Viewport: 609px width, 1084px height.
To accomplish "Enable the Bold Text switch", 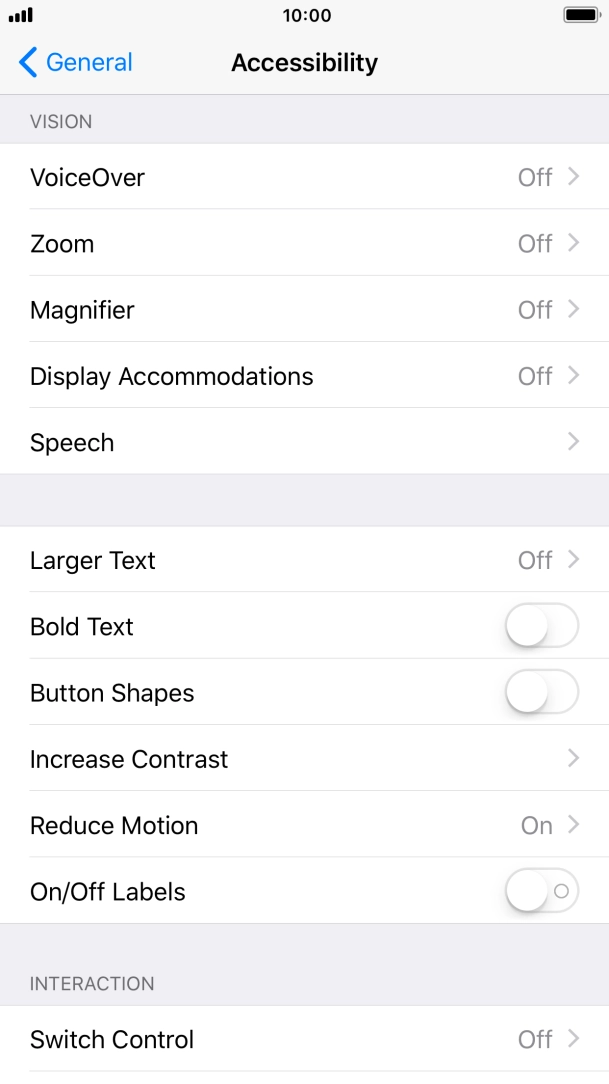I will pyautogui.click(x=541, y=627).
